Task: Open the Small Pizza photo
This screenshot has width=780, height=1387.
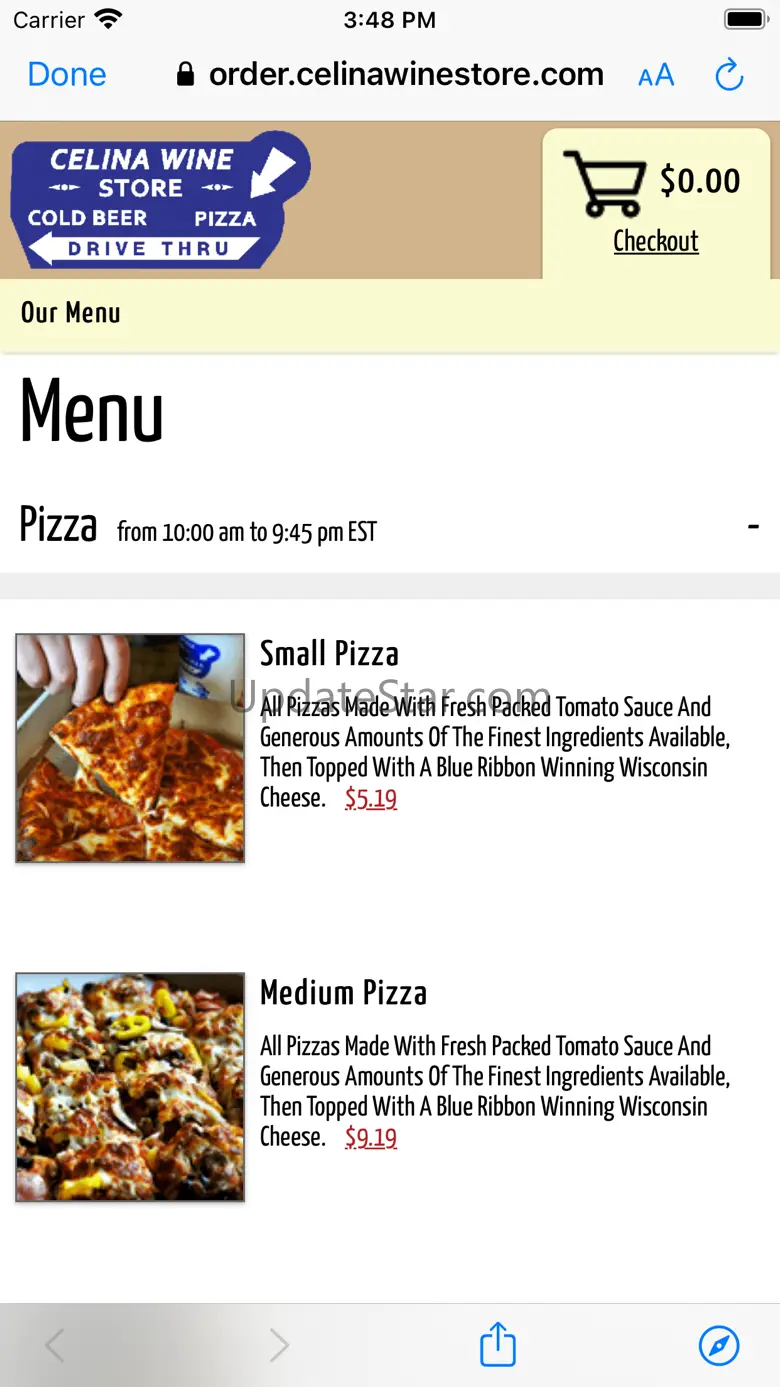Action: click(x=130, y=747)
